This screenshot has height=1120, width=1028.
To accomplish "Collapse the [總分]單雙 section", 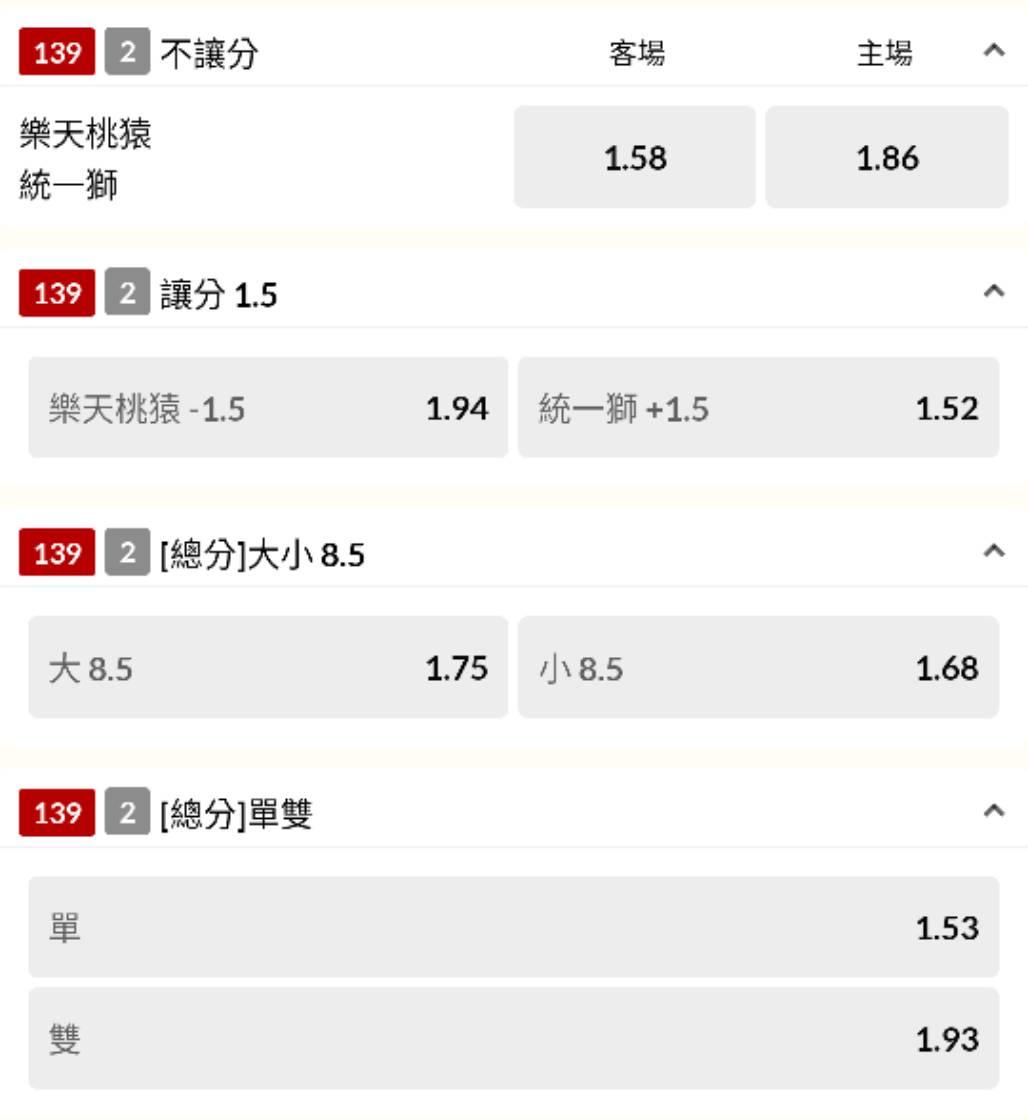I will click(x=993, y=811).
